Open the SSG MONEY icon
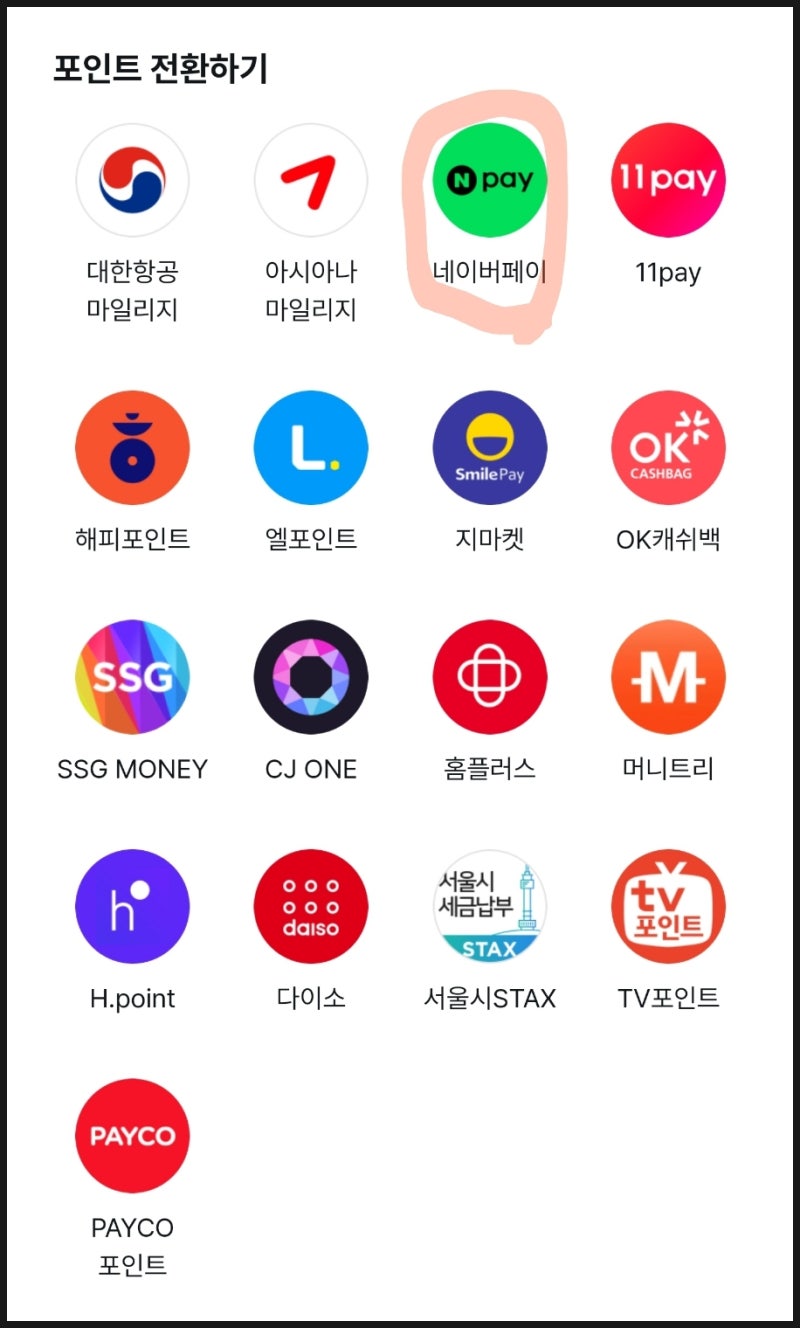The height and width of the screenshot is (1328, 800). tap(132, 675)
